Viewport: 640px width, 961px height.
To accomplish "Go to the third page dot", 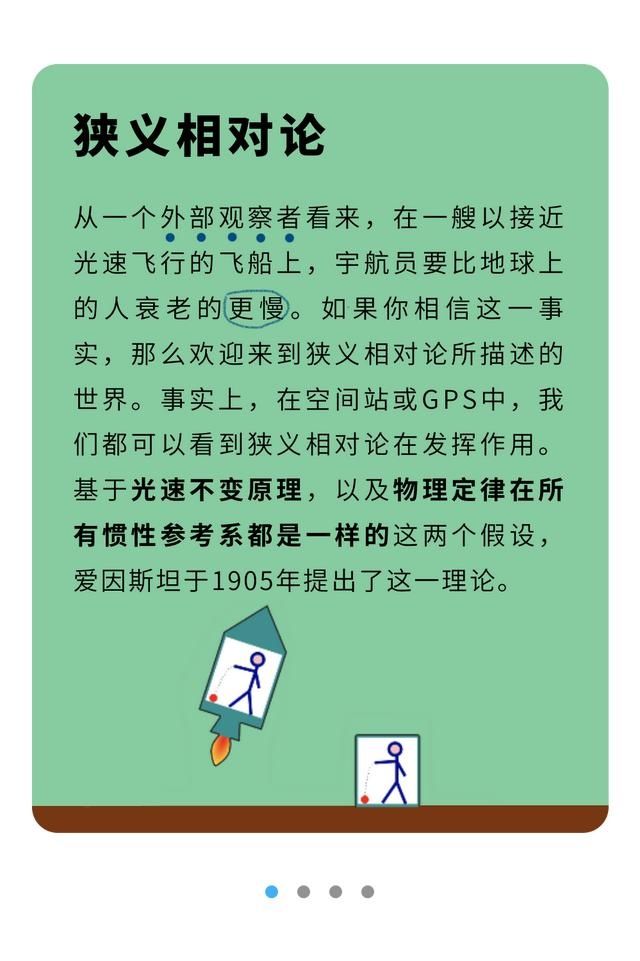I will click(x=336, y=891).
